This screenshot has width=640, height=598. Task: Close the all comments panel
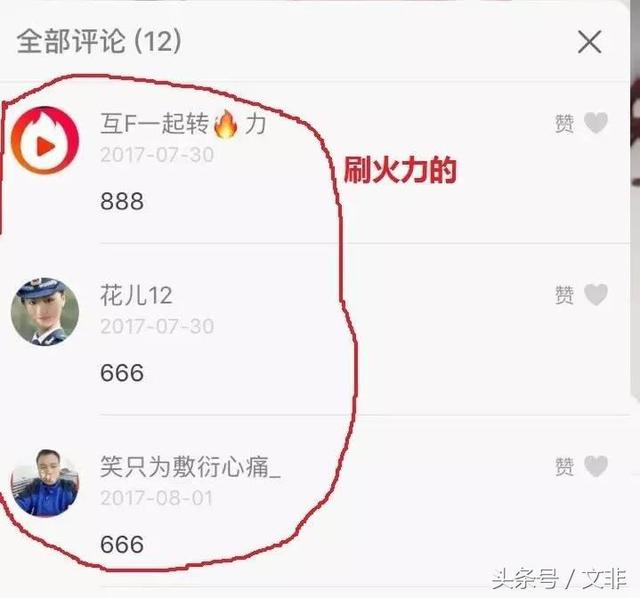(x=590, y=41)
